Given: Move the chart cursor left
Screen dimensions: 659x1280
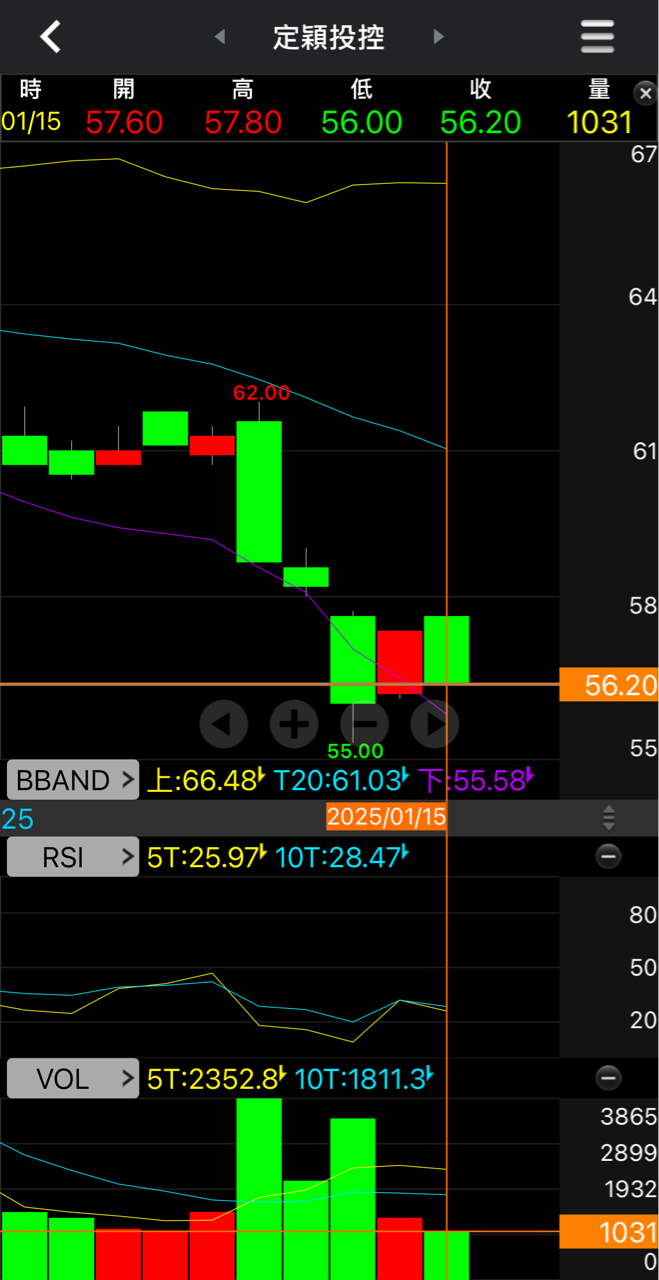Looking at the screenshot, I should tap(224, 724).
